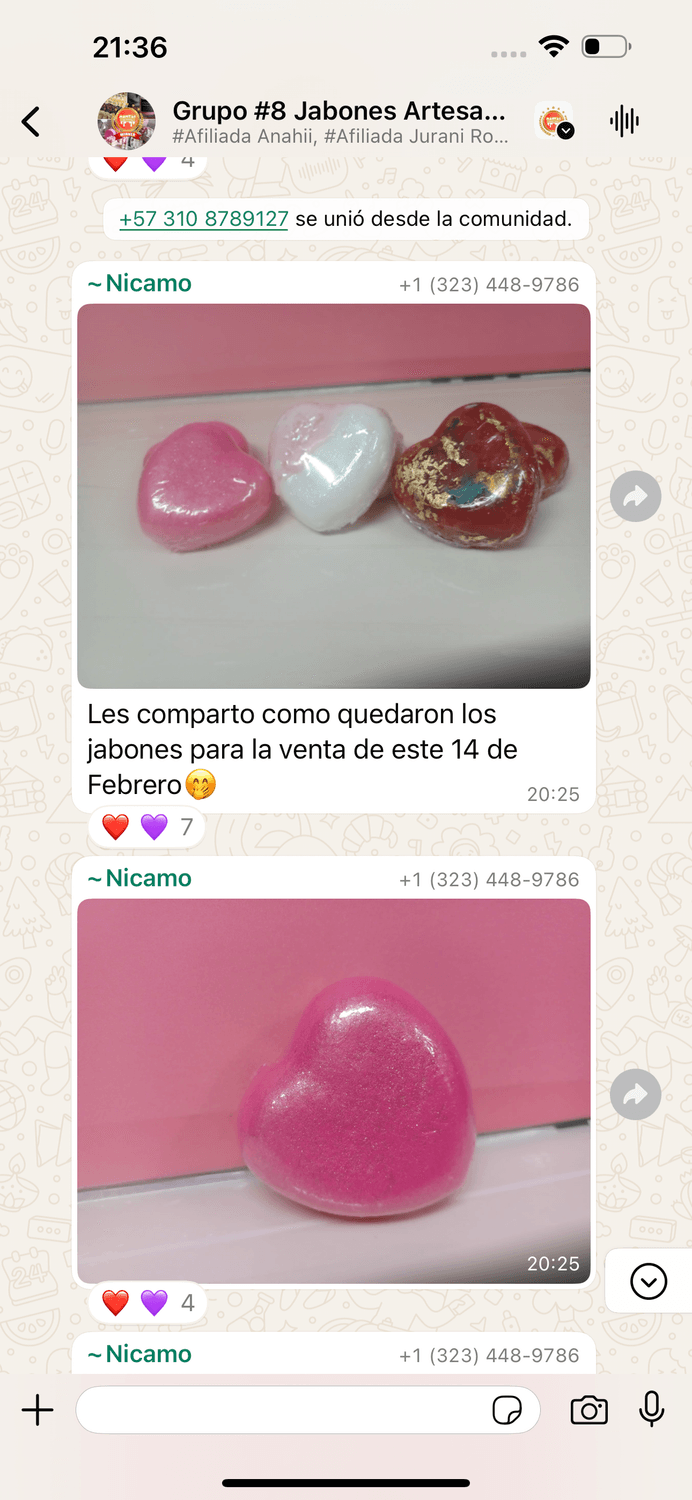The width and height of the screenshot is (692, 1500).
Task: View the 4 reactions under the pink heart photo
Action: click(x=147, y=1303)
